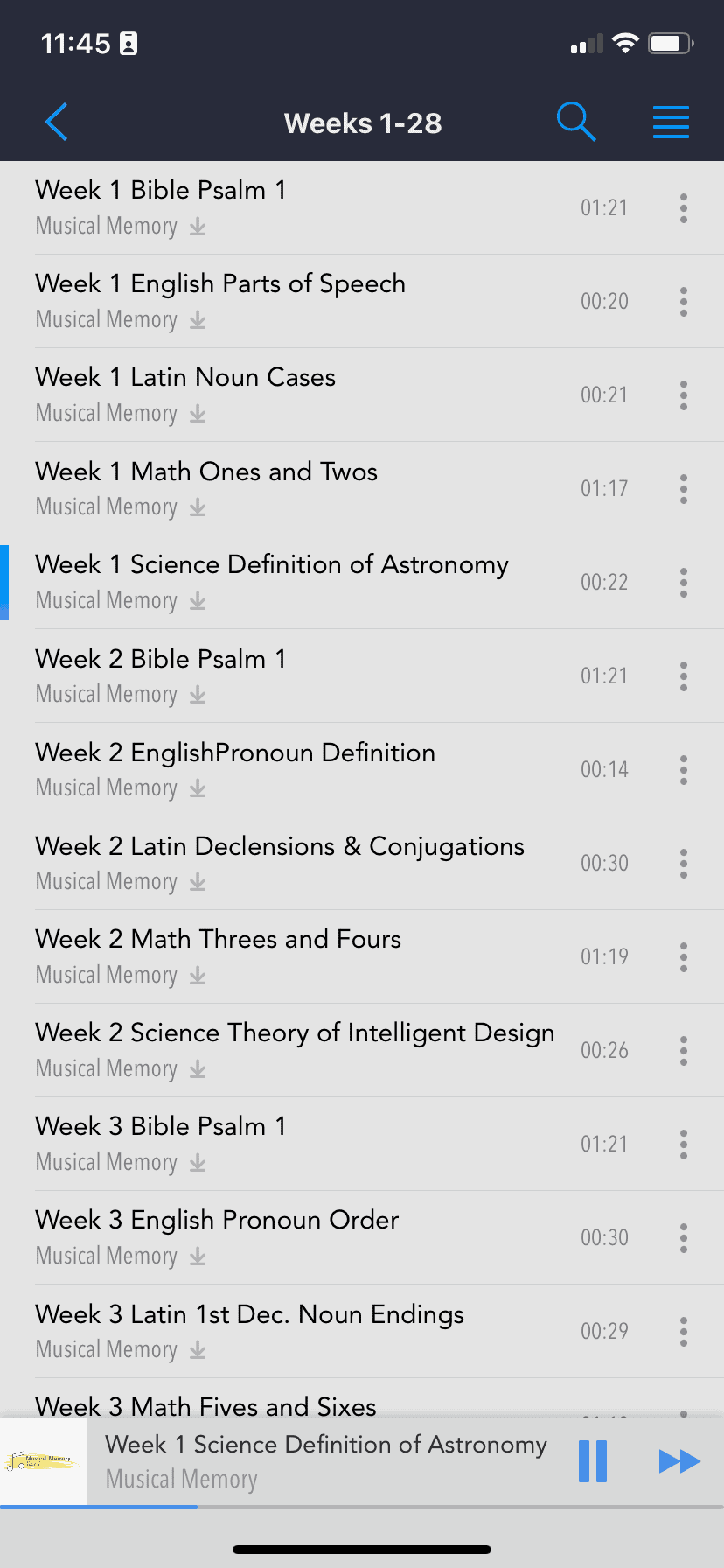Tap the download icon on Week 1 Latin Noun Cases

click(x=197, y=415)
